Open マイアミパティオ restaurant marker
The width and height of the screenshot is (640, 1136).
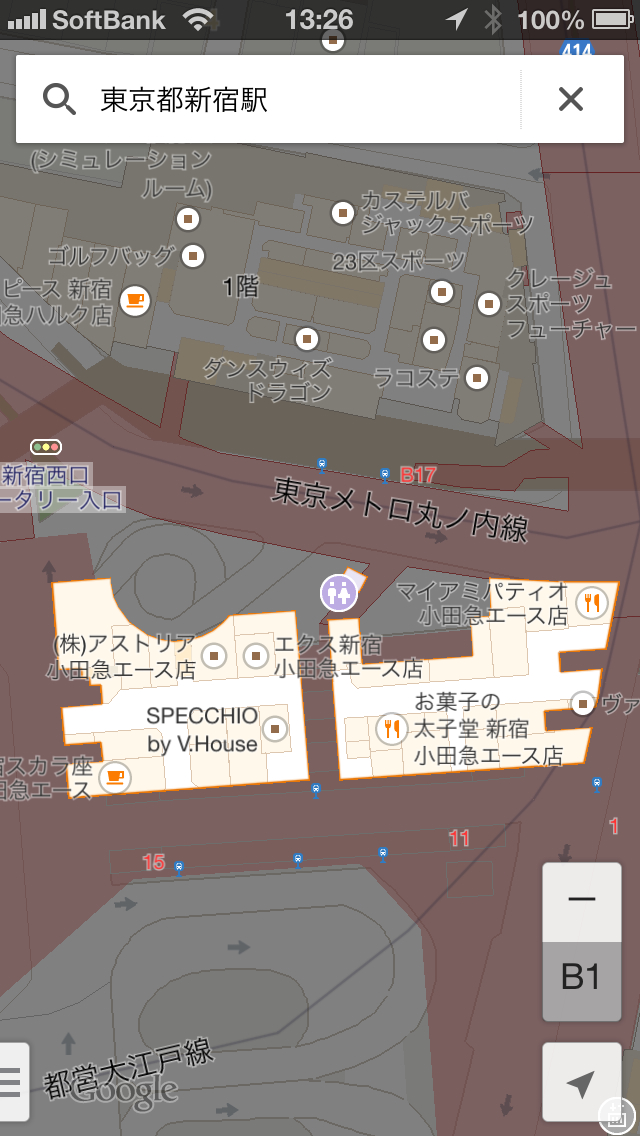[594, 602]
